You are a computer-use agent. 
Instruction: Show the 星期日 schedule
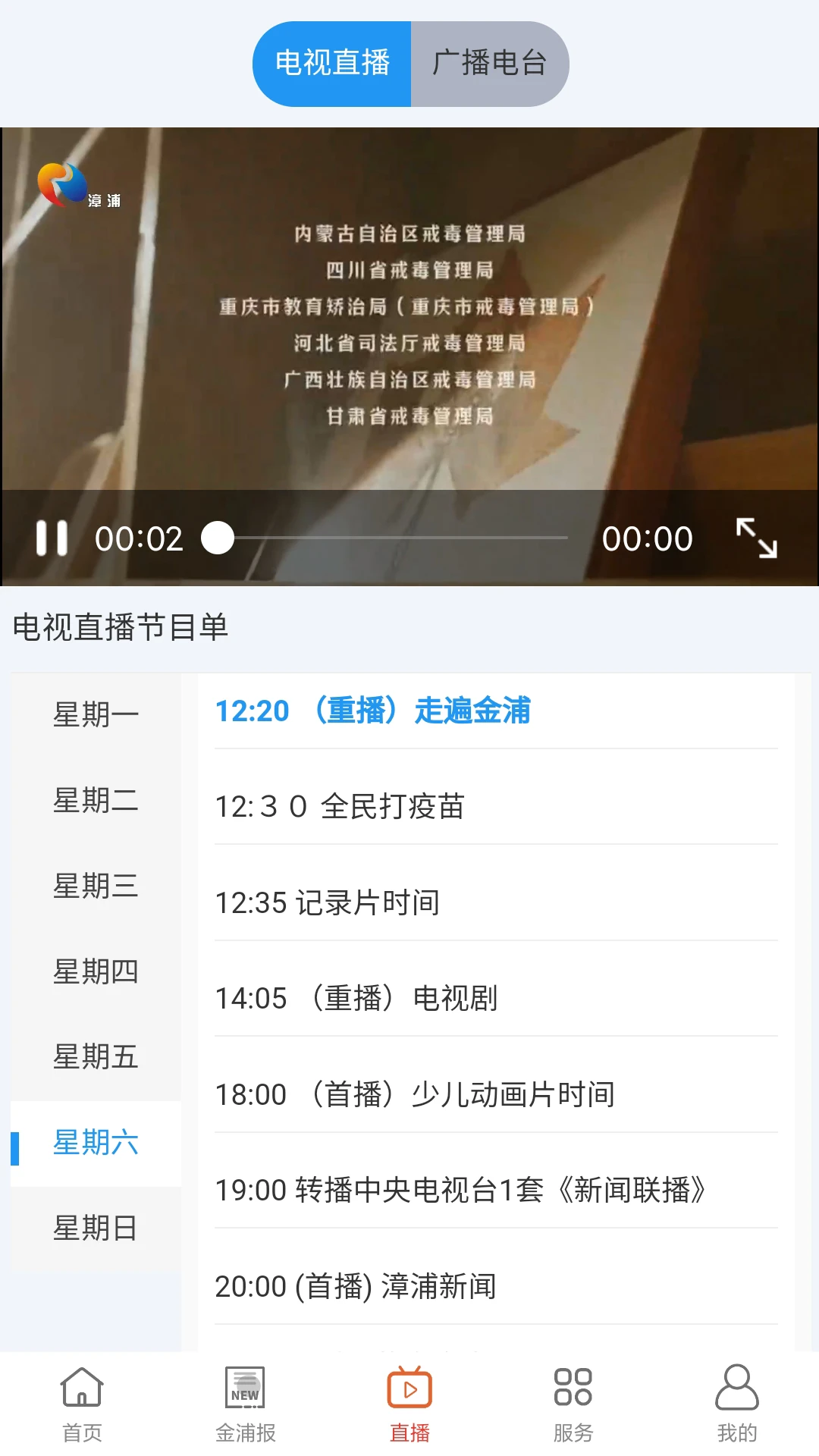point(96,1228)
